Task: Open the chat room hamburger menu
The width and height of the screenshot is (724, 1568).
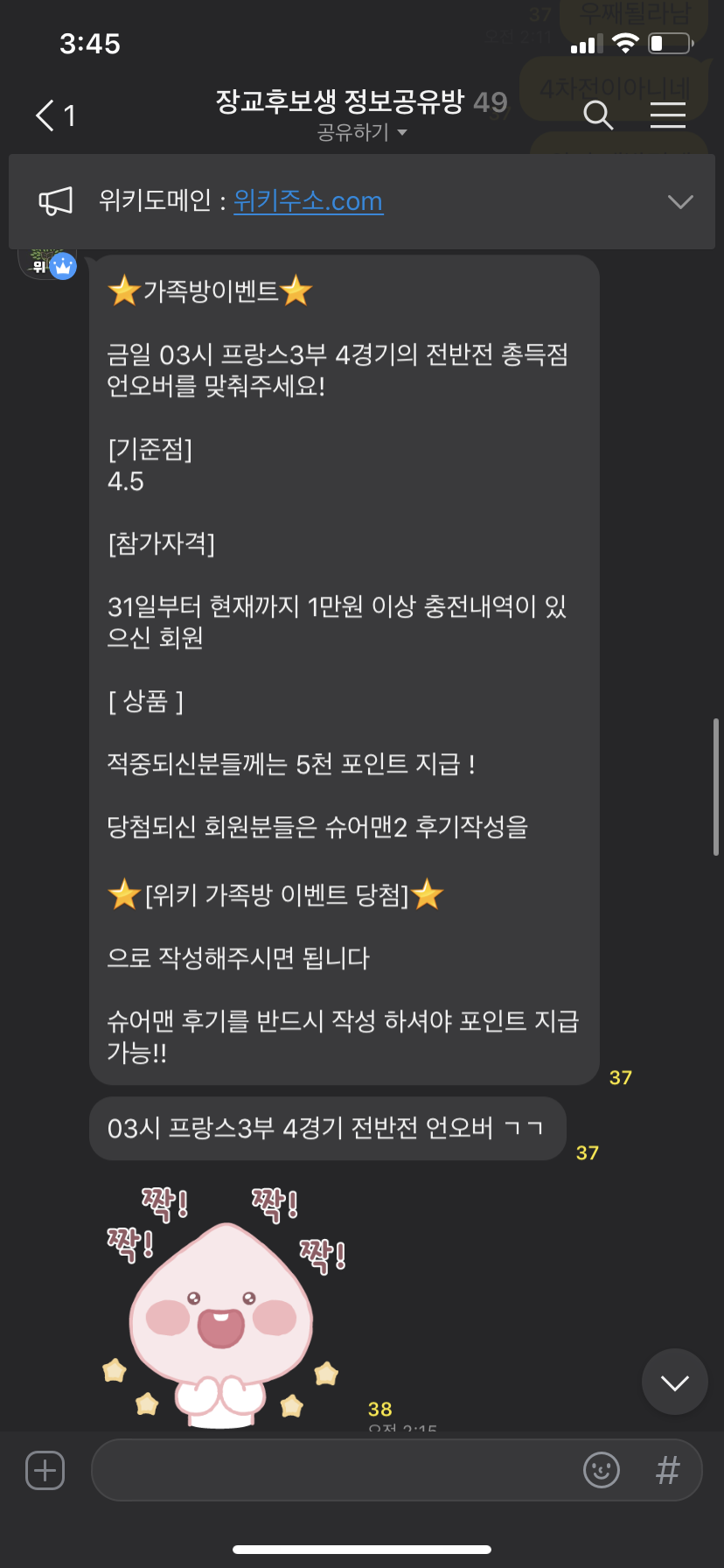Action: pyautogui.click(x=668, y=115)
